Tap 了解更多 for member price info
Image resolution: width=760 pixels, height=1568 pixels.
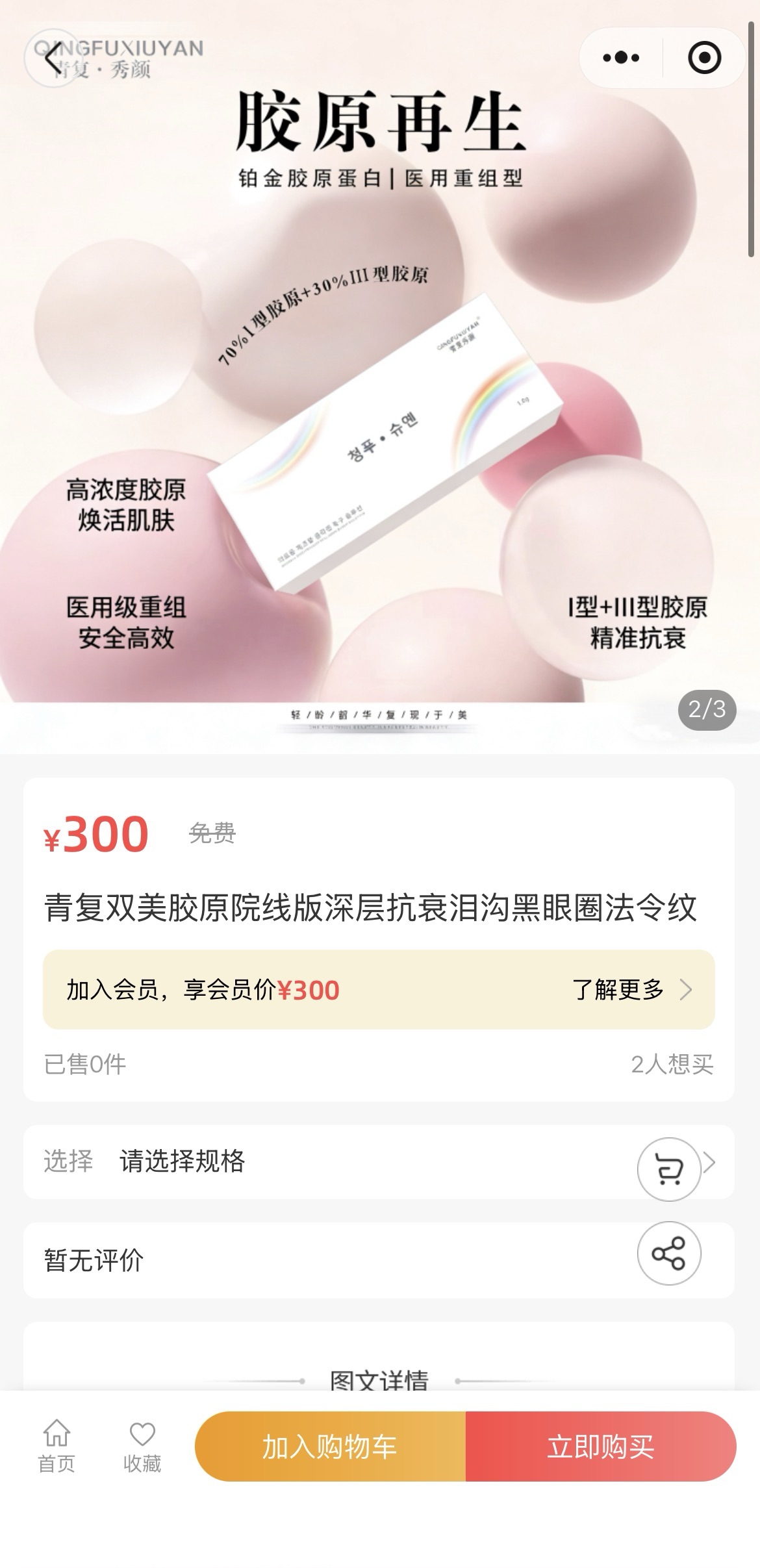[630, 989]
